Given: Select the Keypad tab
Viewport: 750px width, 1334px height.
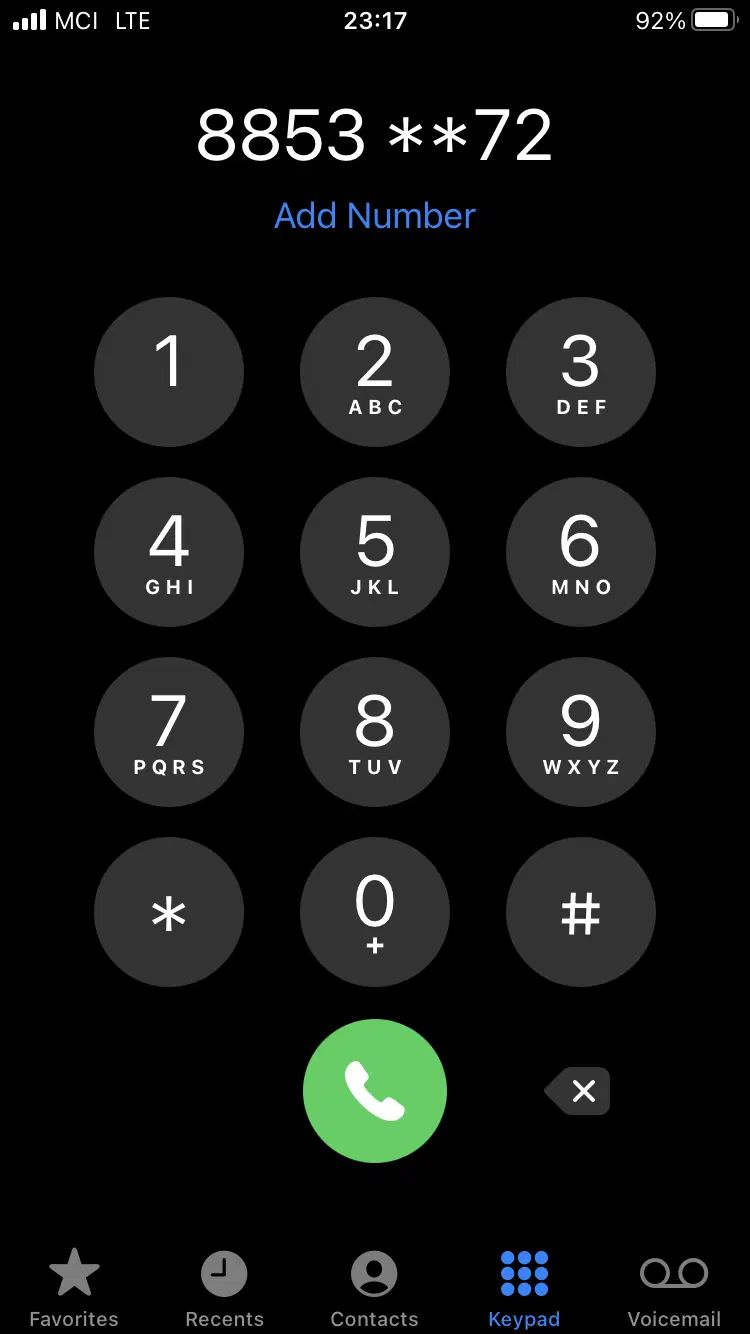Looking at the screenshot, I should click(x=524, y=1288).
